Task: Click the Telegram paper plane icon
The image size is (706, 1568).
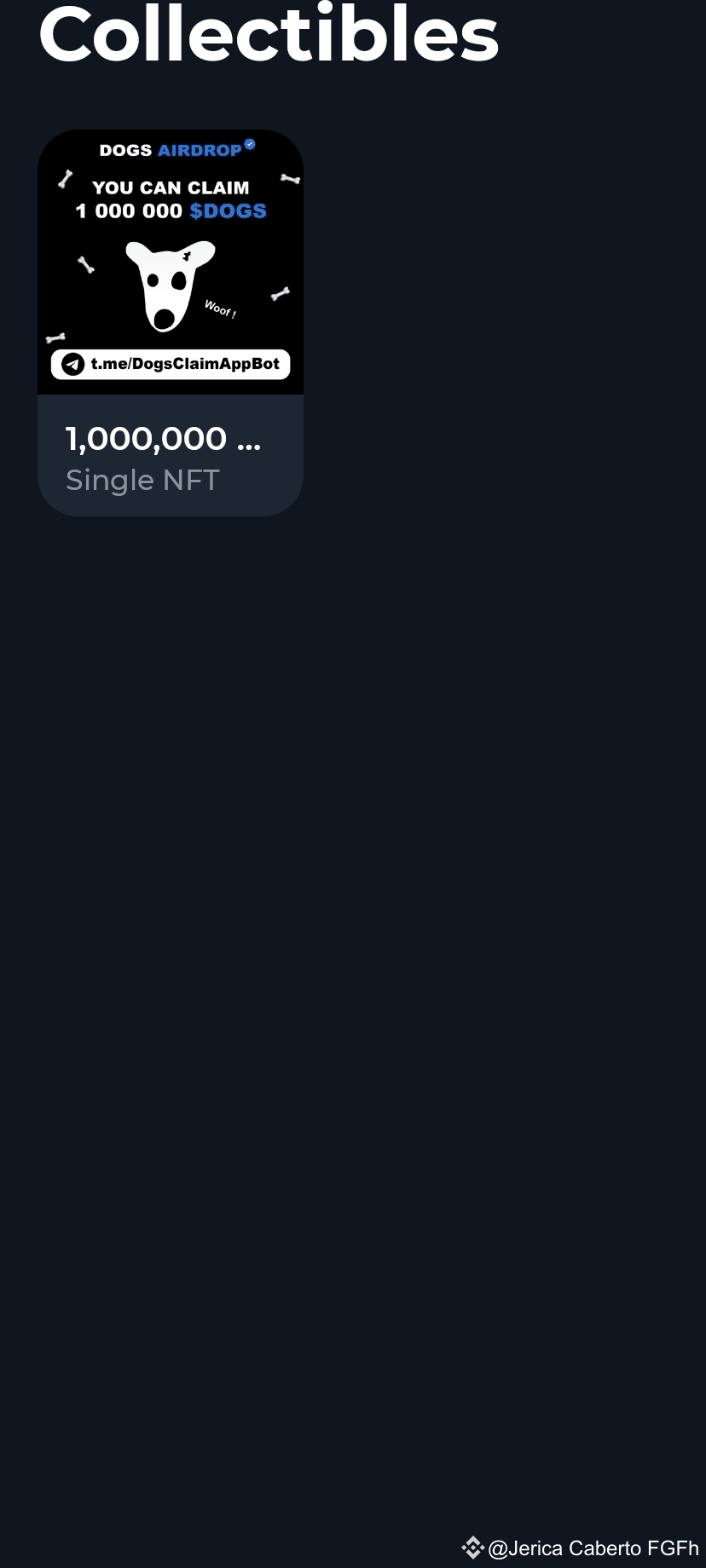Action: point(72,363)
